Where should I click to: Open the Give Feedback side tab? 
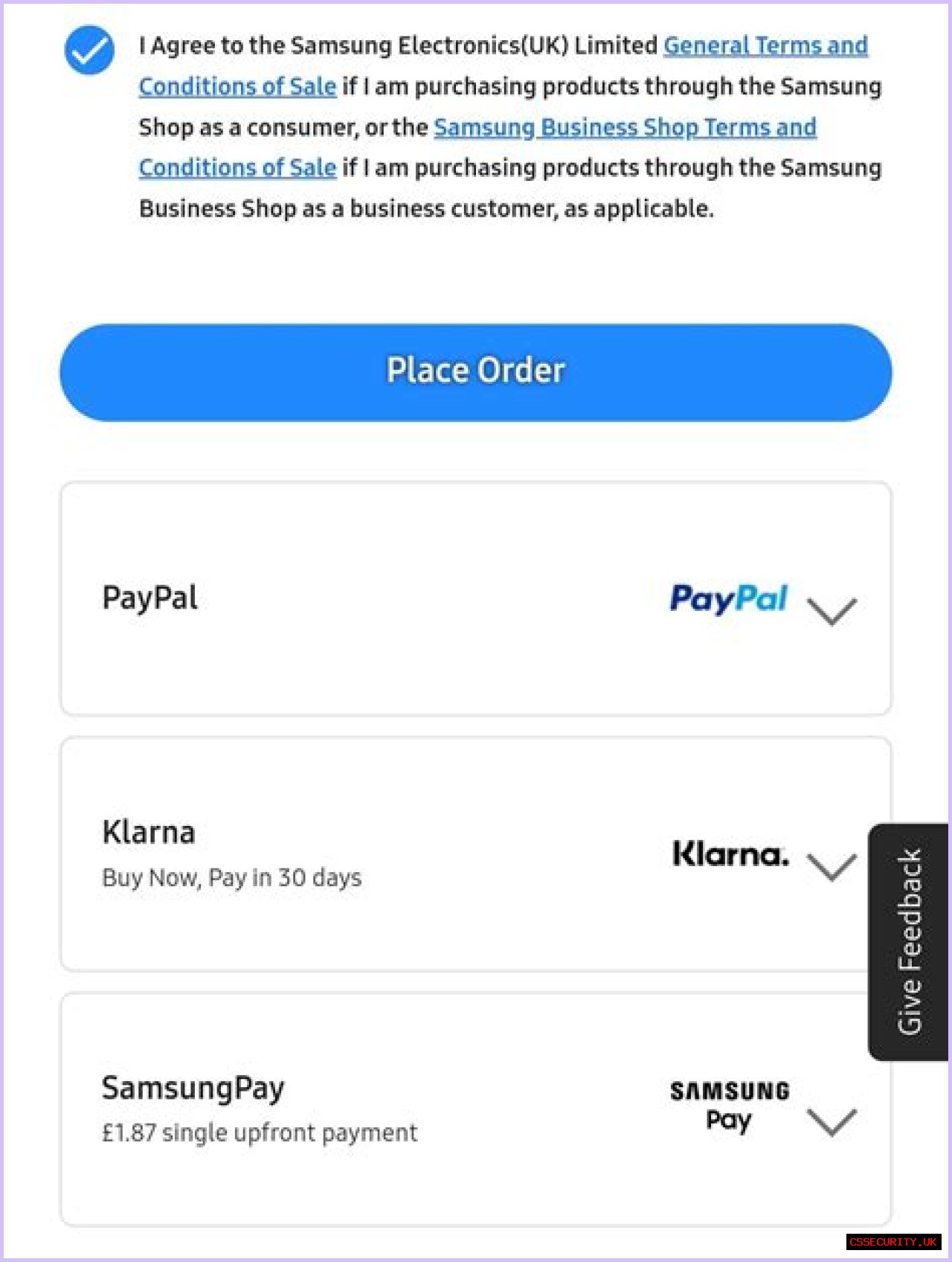click(x=909, y=941)
